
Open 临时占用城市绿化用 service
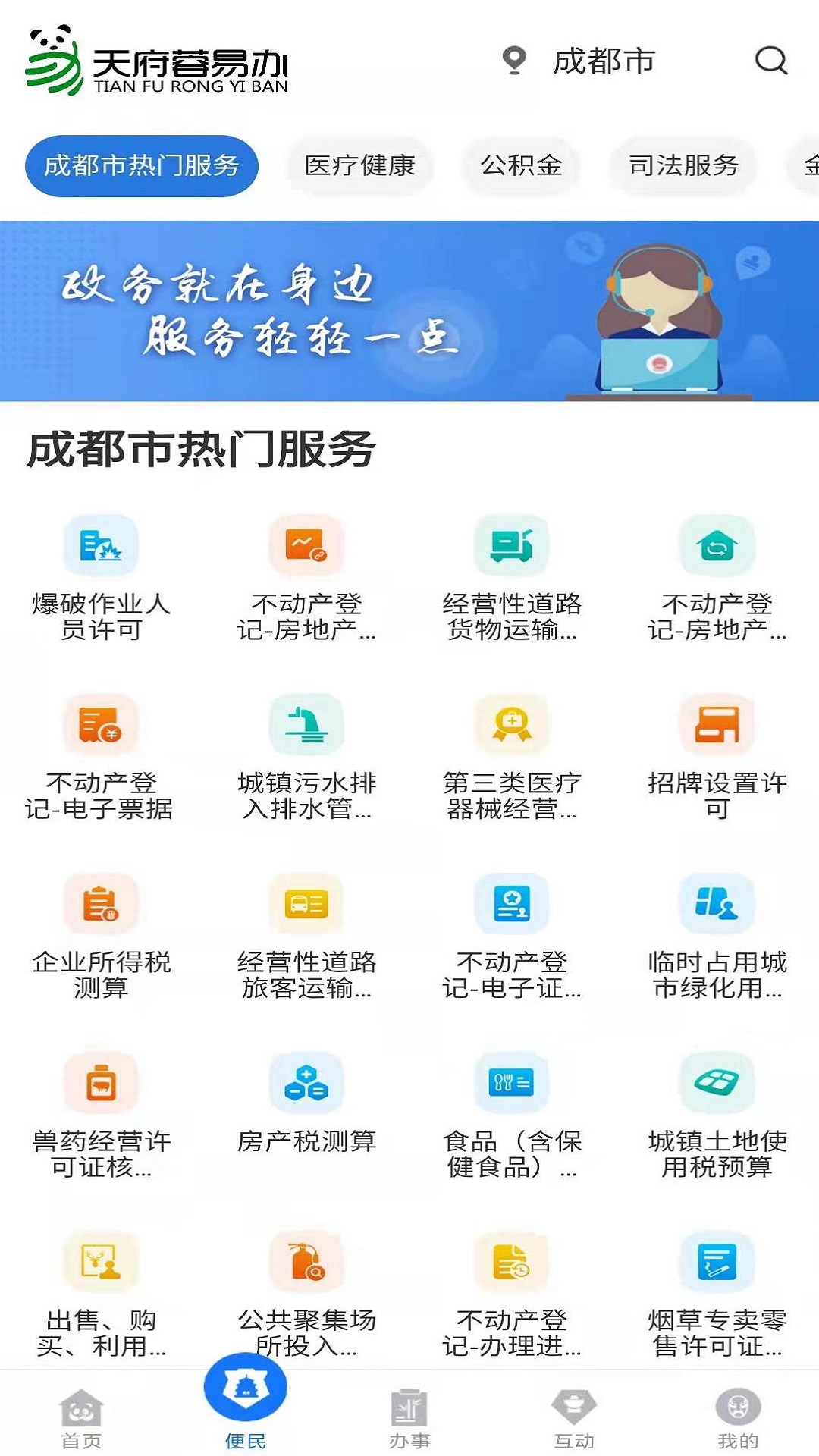point(717,935)
